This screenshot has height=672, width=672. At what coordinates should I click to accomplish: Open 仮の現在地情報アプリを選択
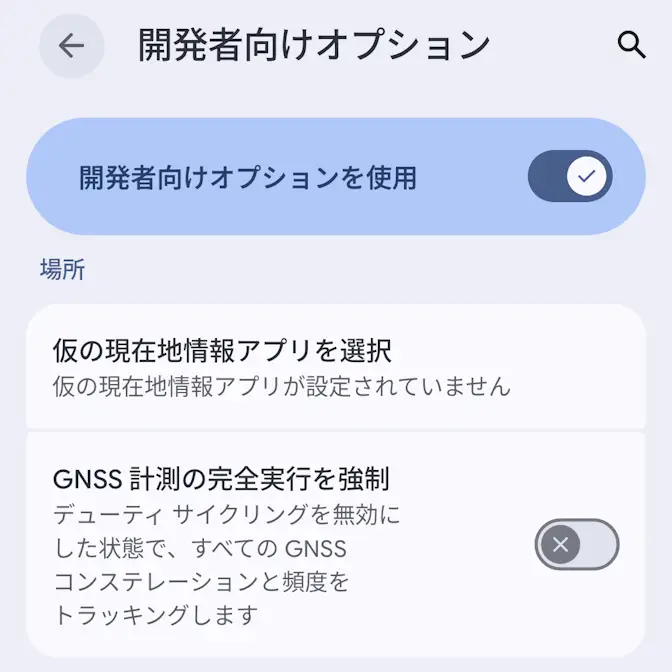coord(335,367)
